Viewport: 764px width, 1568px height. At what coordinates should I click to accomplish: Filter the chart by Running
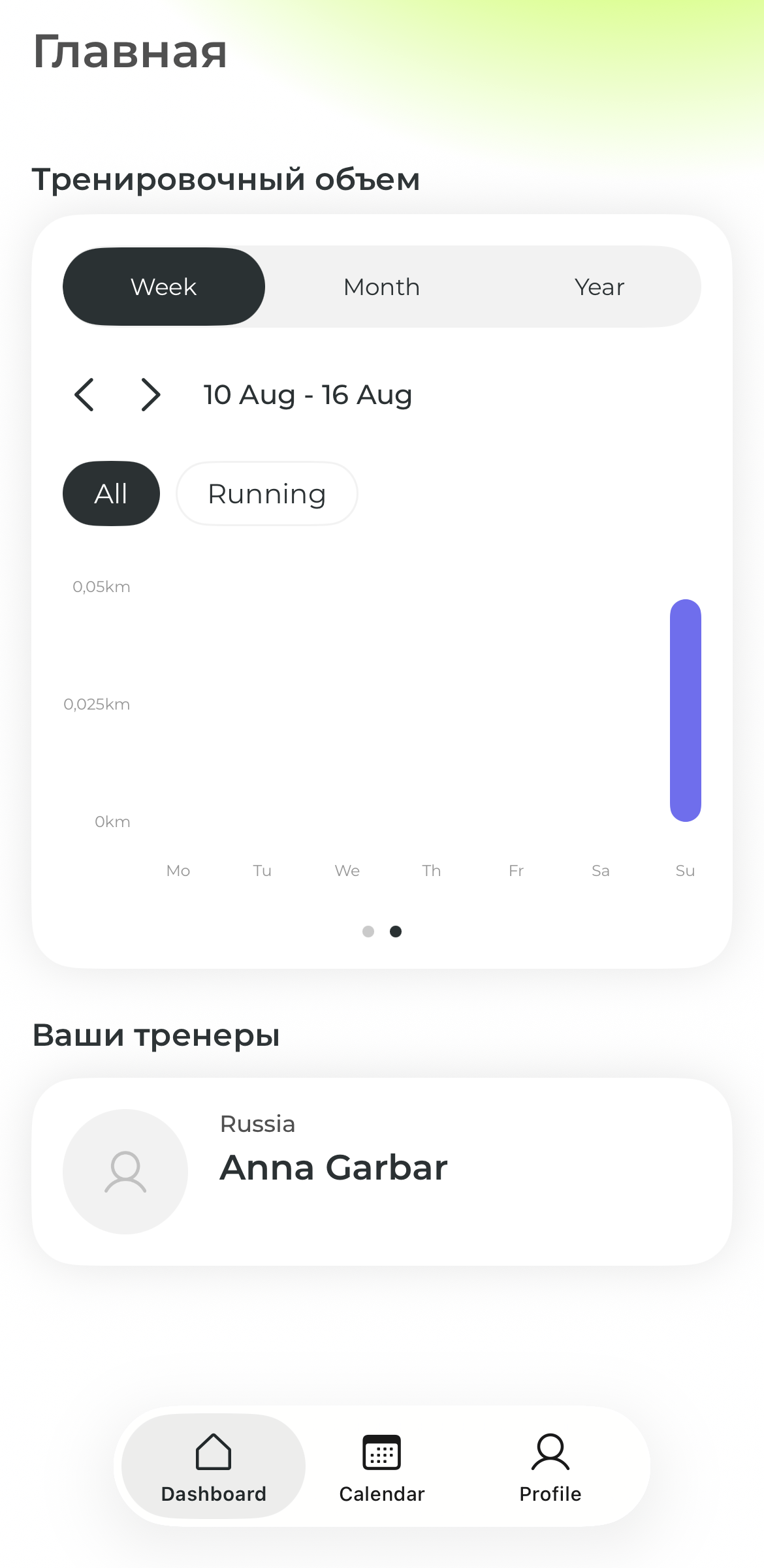pos(267,494)
